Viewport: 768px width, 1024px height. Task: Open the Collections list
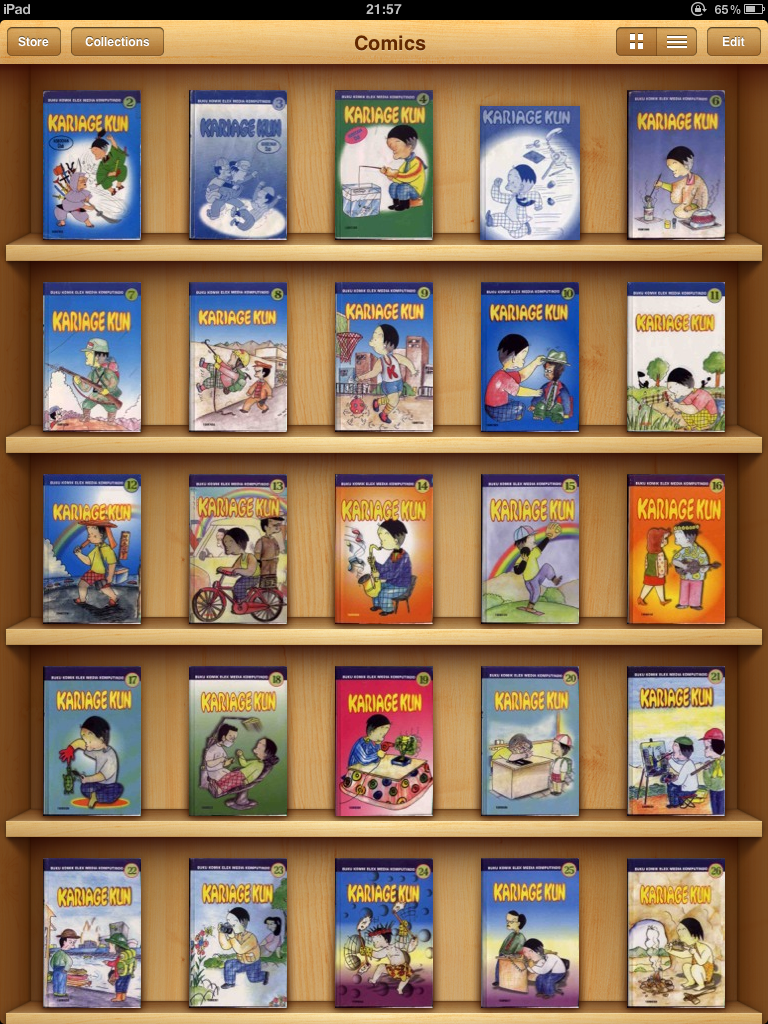pyautogui.click(x=117, y=42)
